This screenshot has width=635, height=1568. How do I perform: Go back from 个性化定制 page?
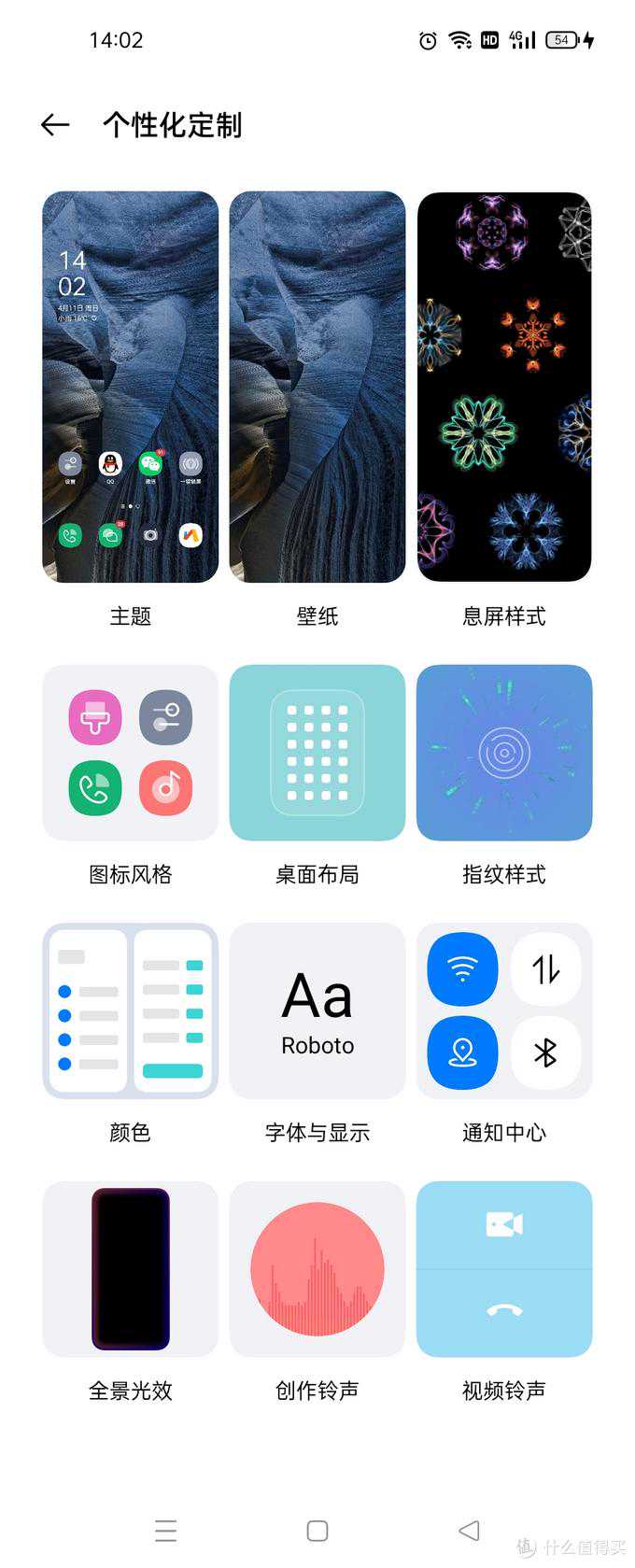pos(55,125)
